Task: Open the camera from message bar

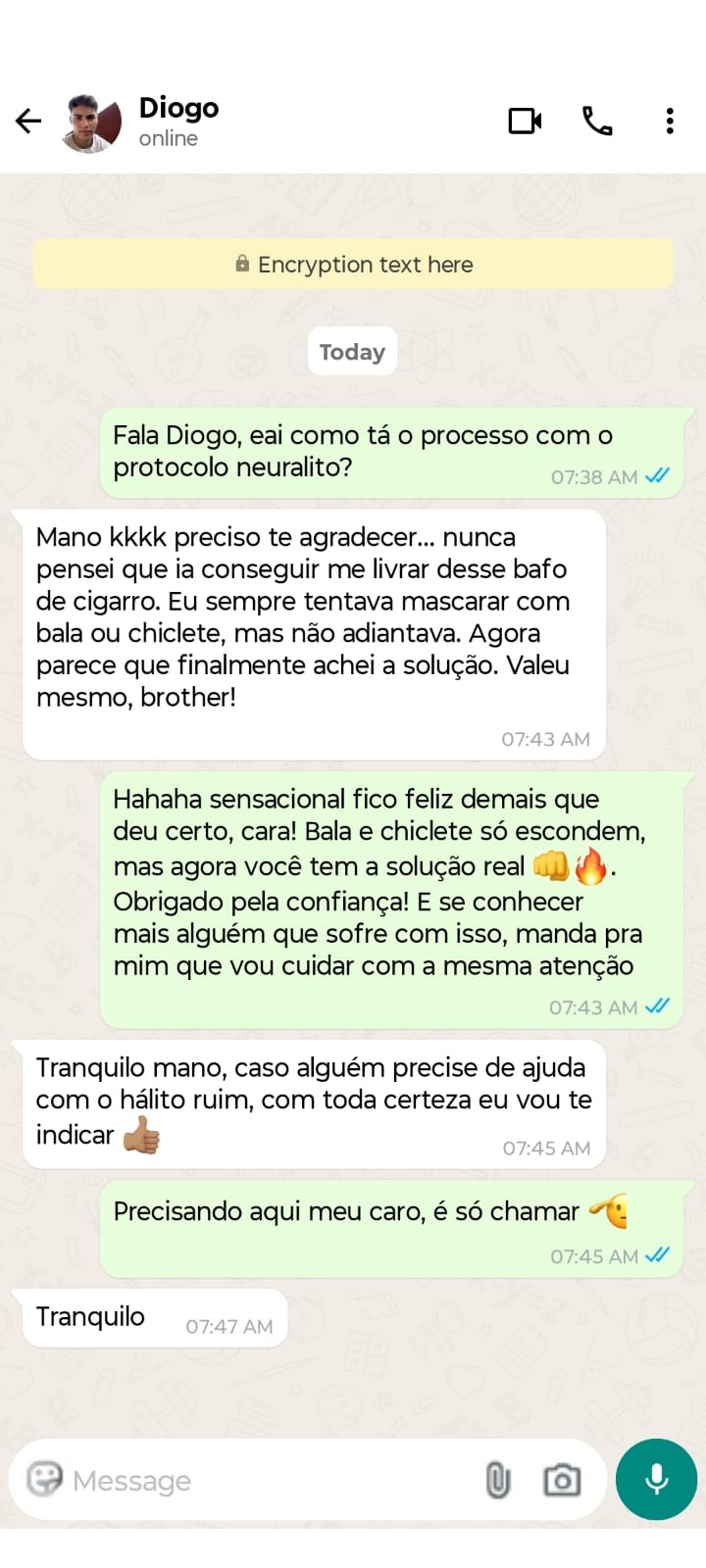Action: (562, 1480)
